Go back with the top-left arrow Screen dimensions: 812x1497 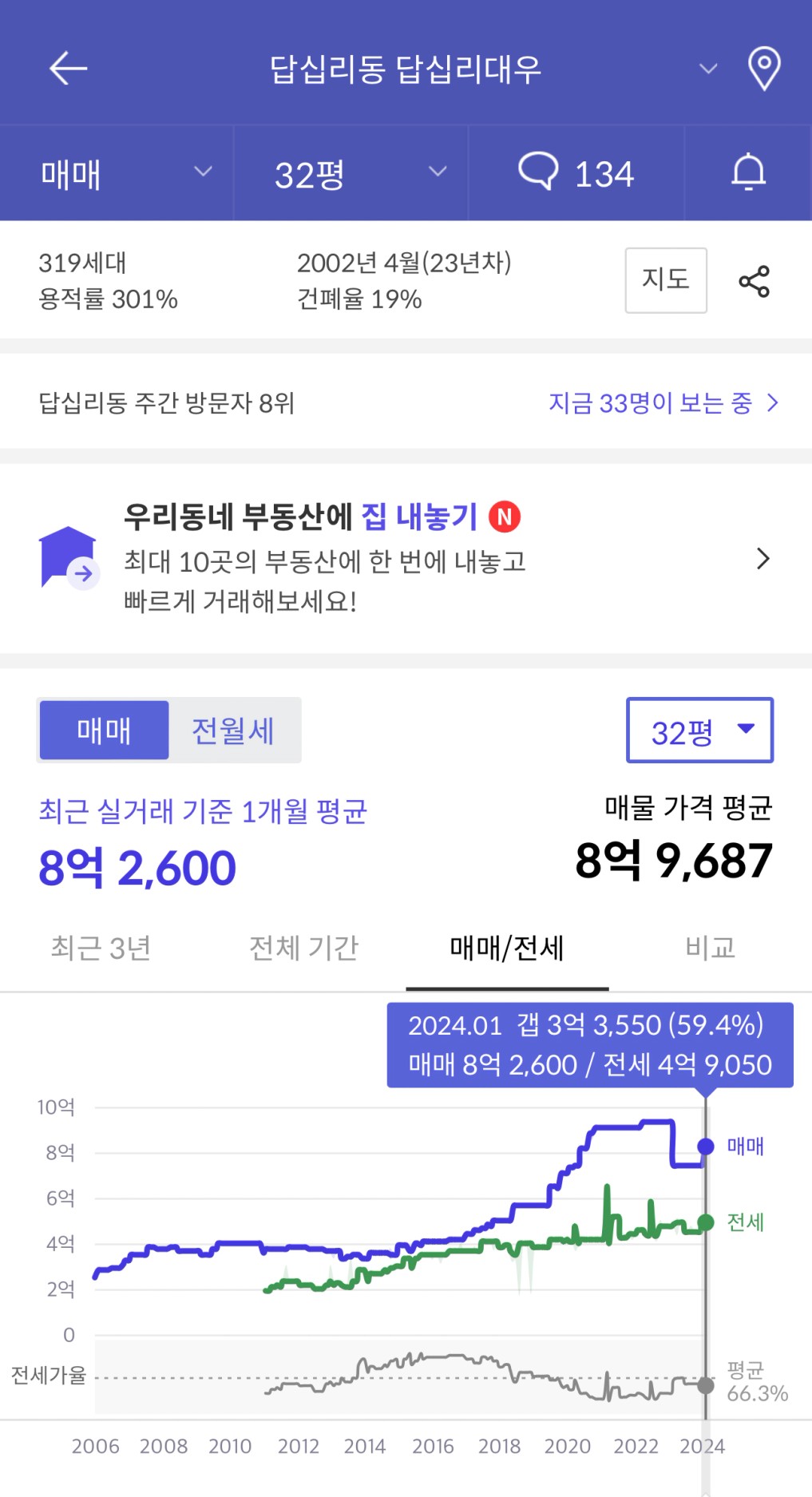click(69, 69)
